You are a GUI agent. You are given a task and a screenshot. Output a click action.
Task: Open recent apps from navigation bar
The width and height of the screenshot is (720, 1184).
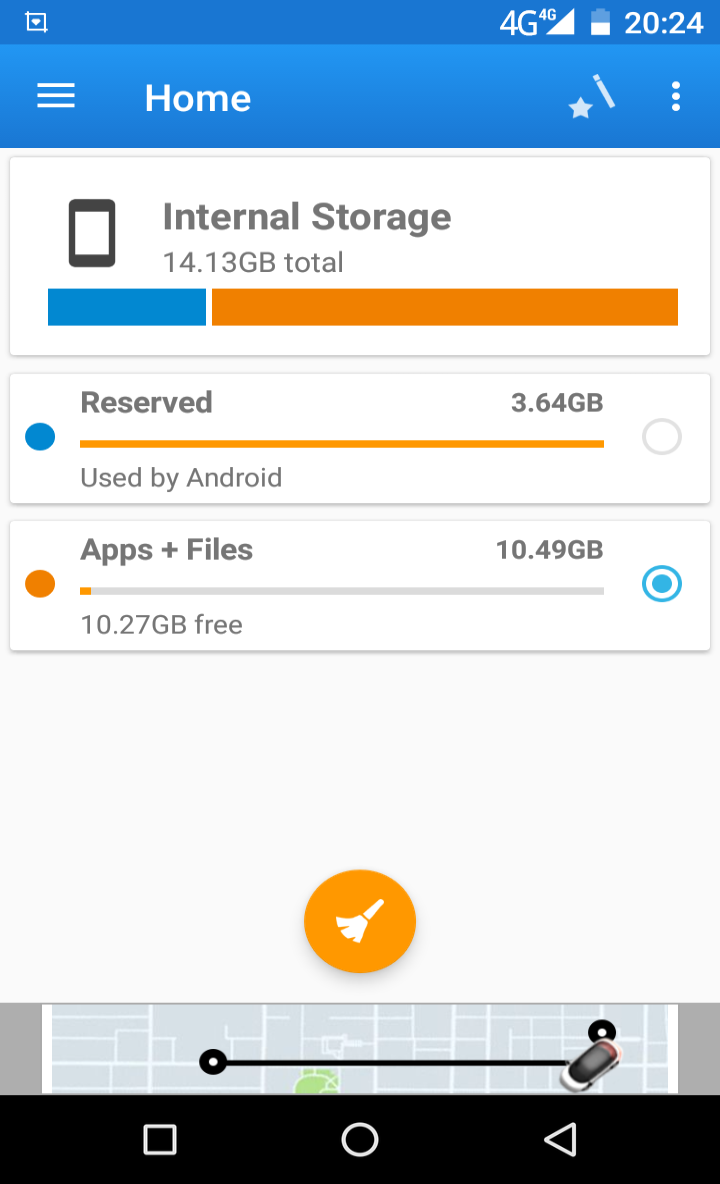[160, 1139]
